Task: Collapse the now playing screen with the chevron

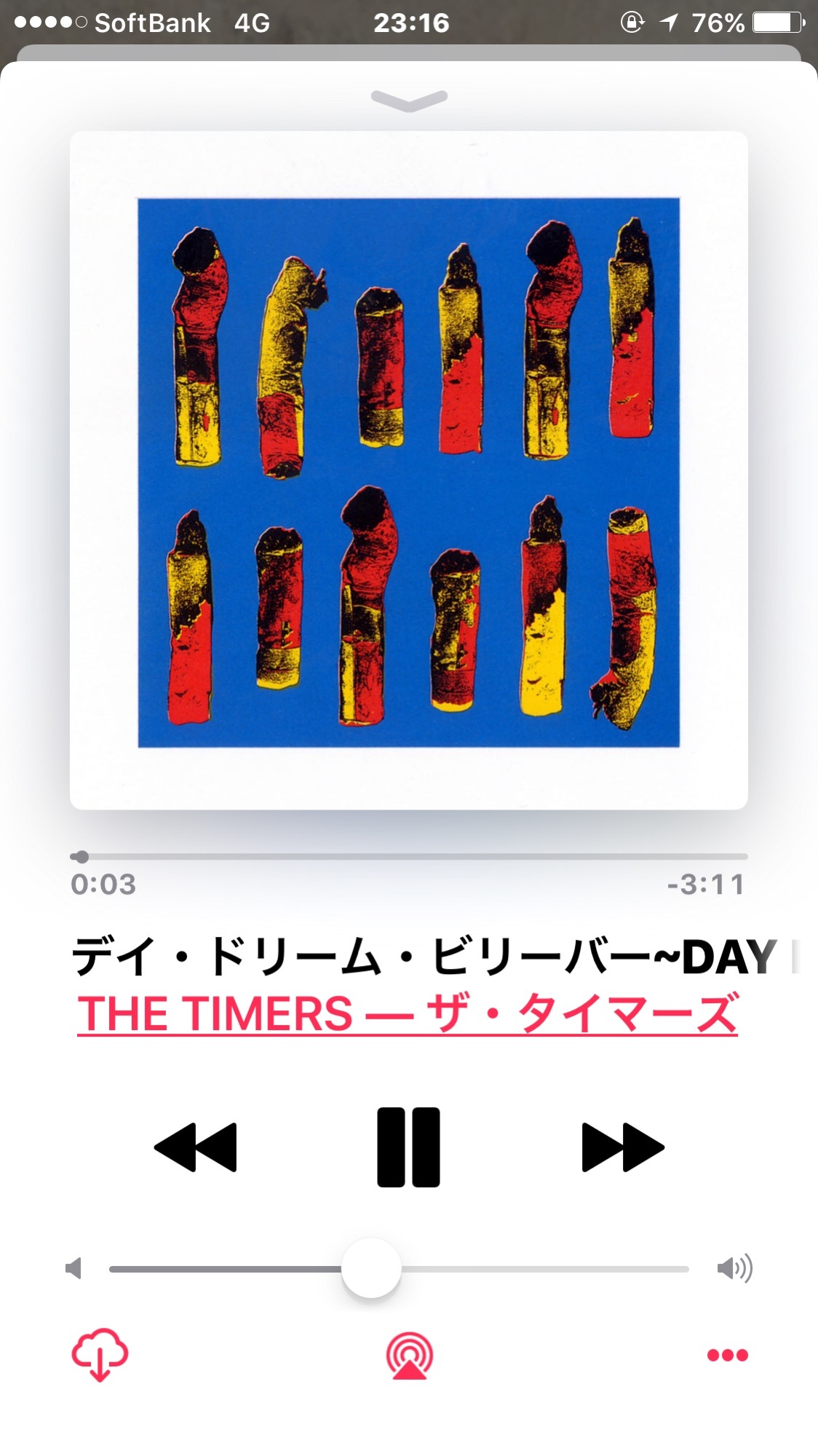Action: click(409, 100)
